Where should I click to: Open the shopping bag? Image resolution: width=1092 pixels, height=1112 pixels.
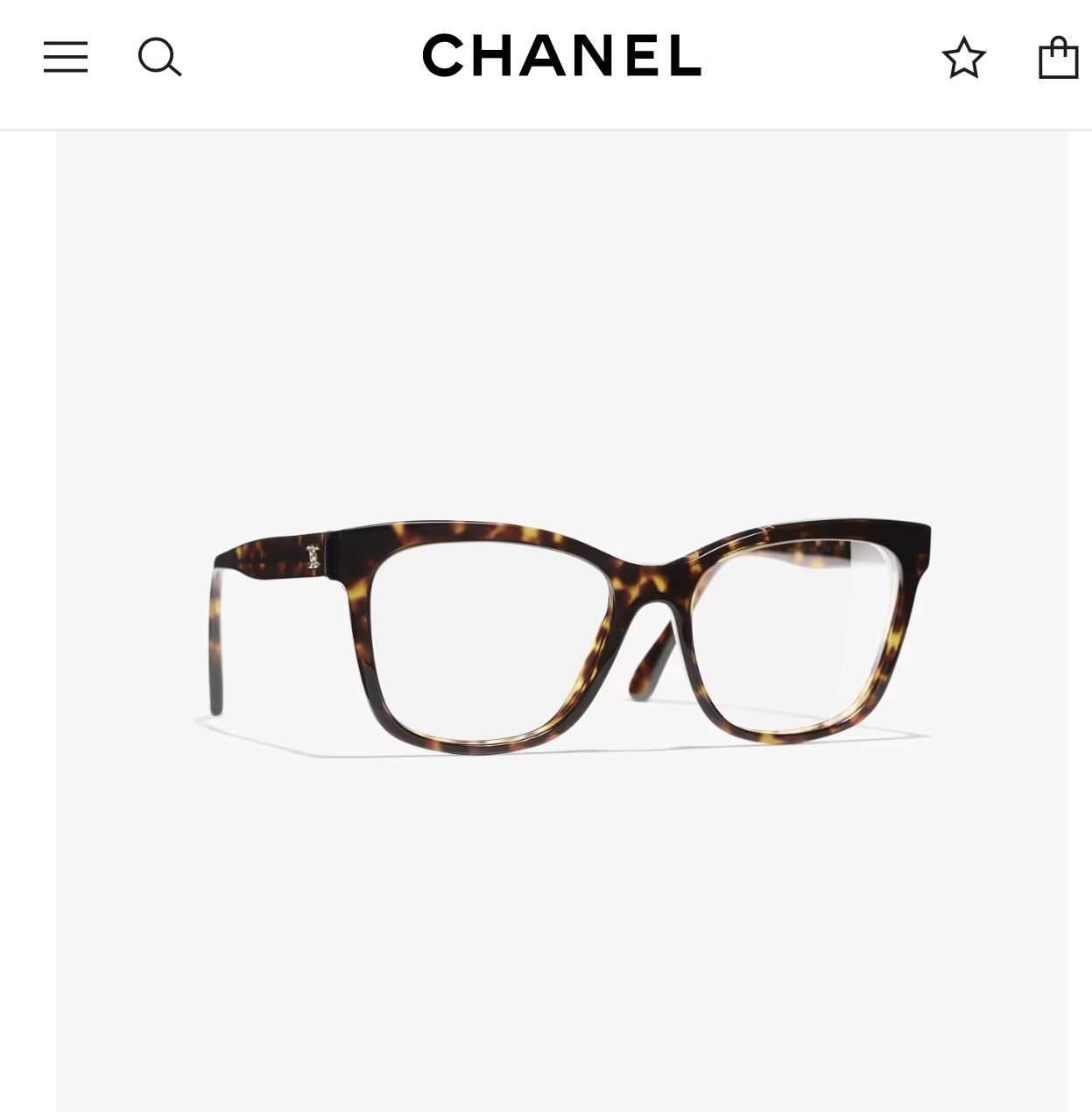(x=1058, y=58)
